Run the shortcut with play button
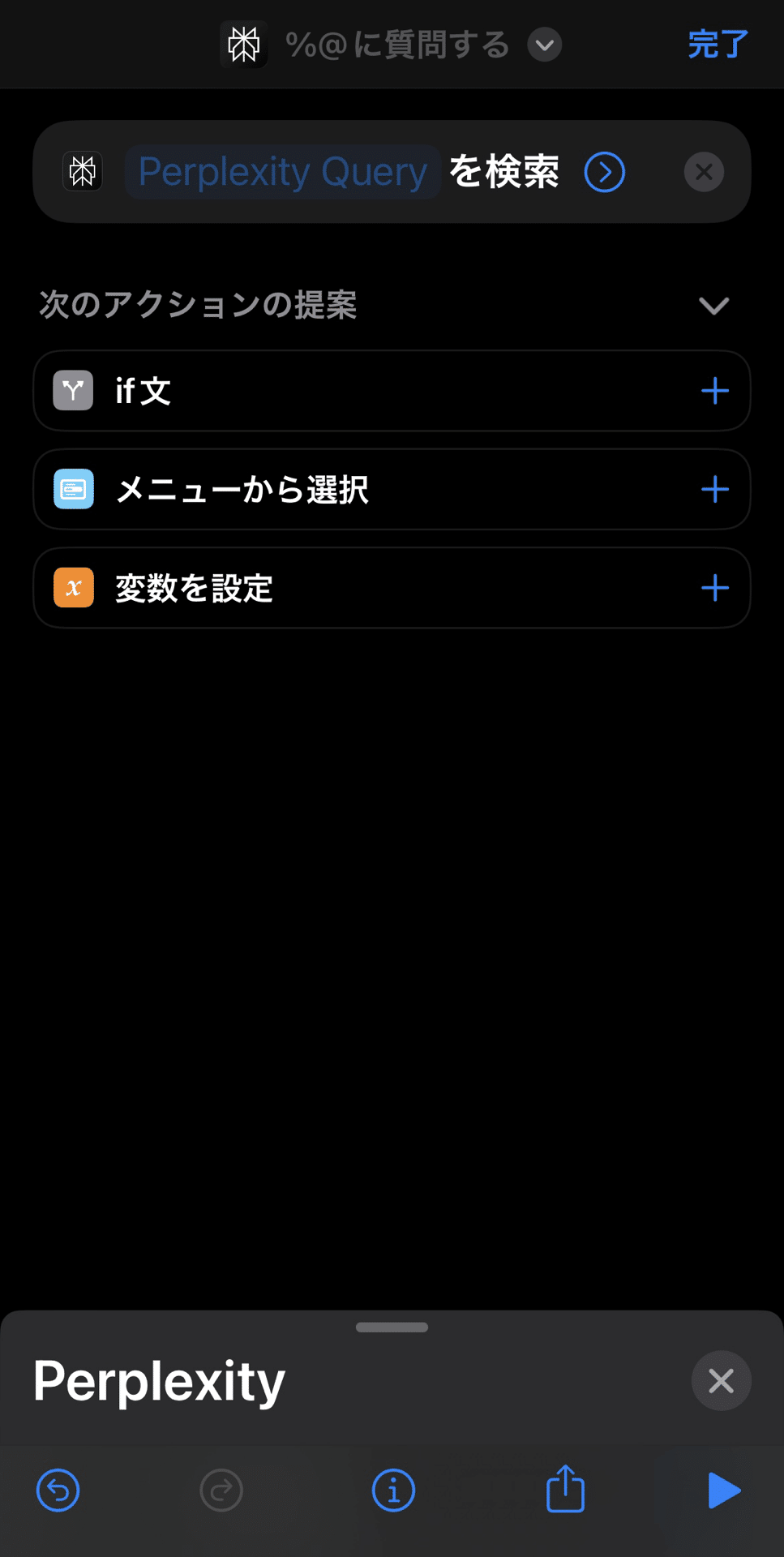This screenshot has width=784, height=1557. tap(723, 1491)
